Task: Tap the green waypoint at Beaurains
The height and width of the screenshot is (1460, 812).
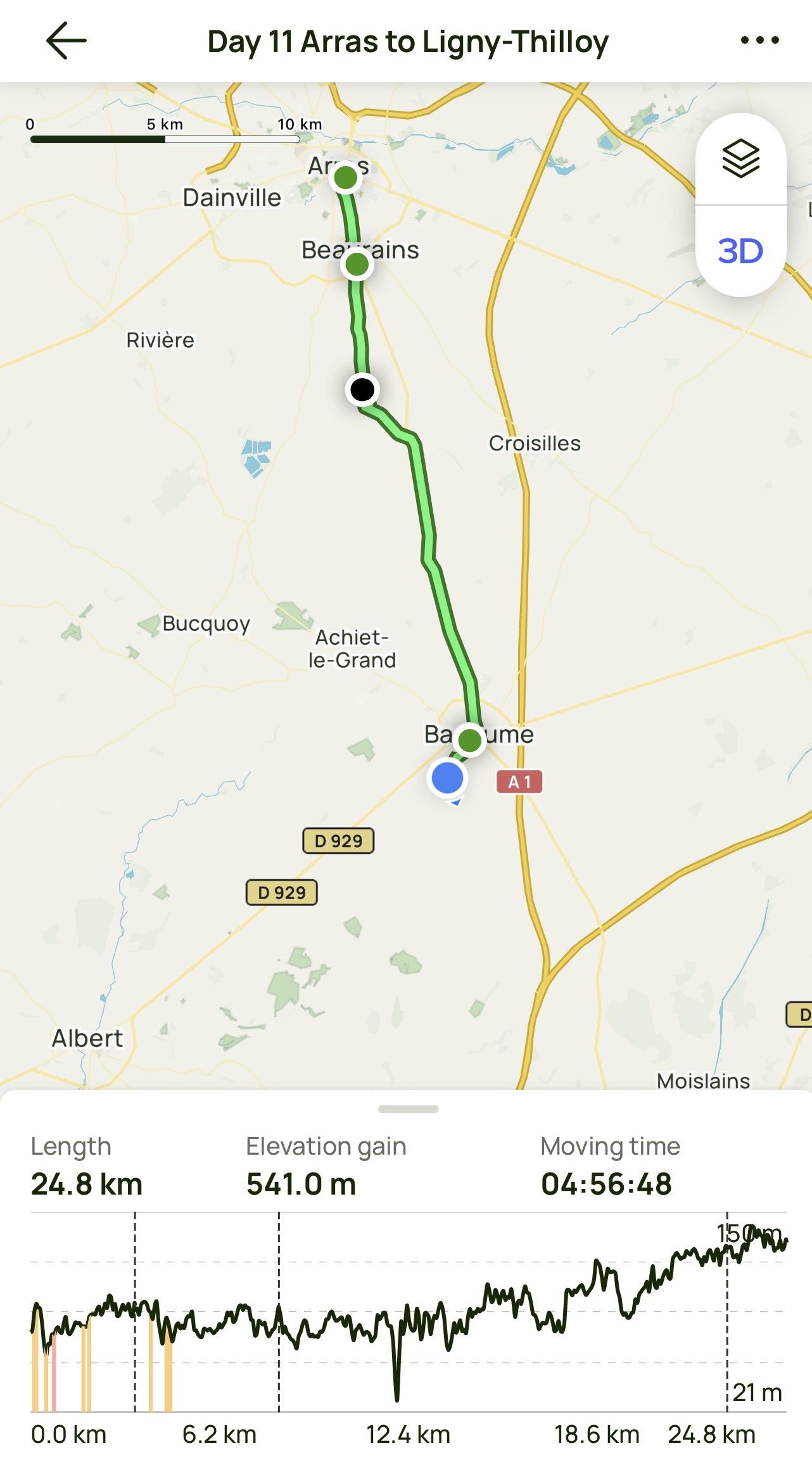Action: tap(357, 264)
